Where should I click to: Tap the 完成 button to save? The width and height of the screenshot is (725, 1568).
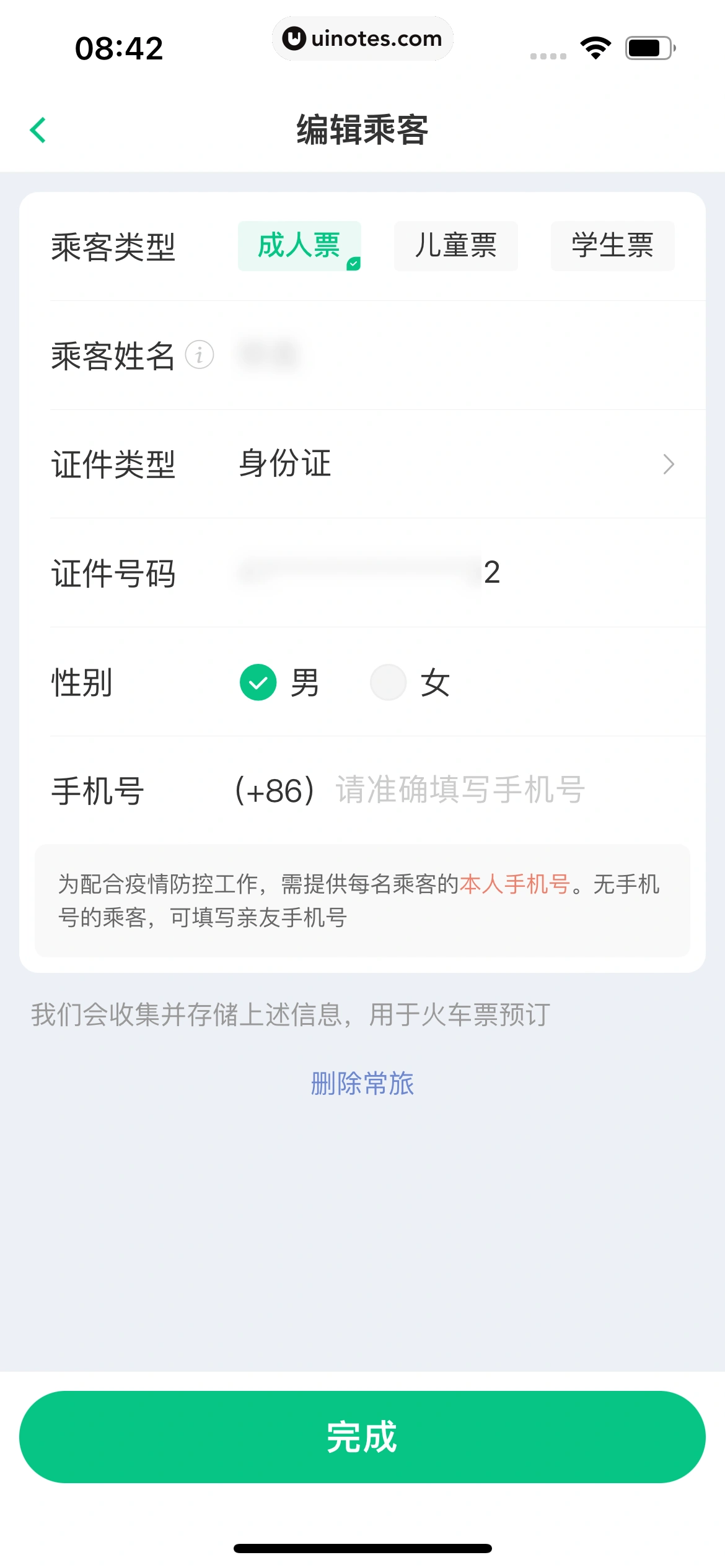pos(362,1437)
